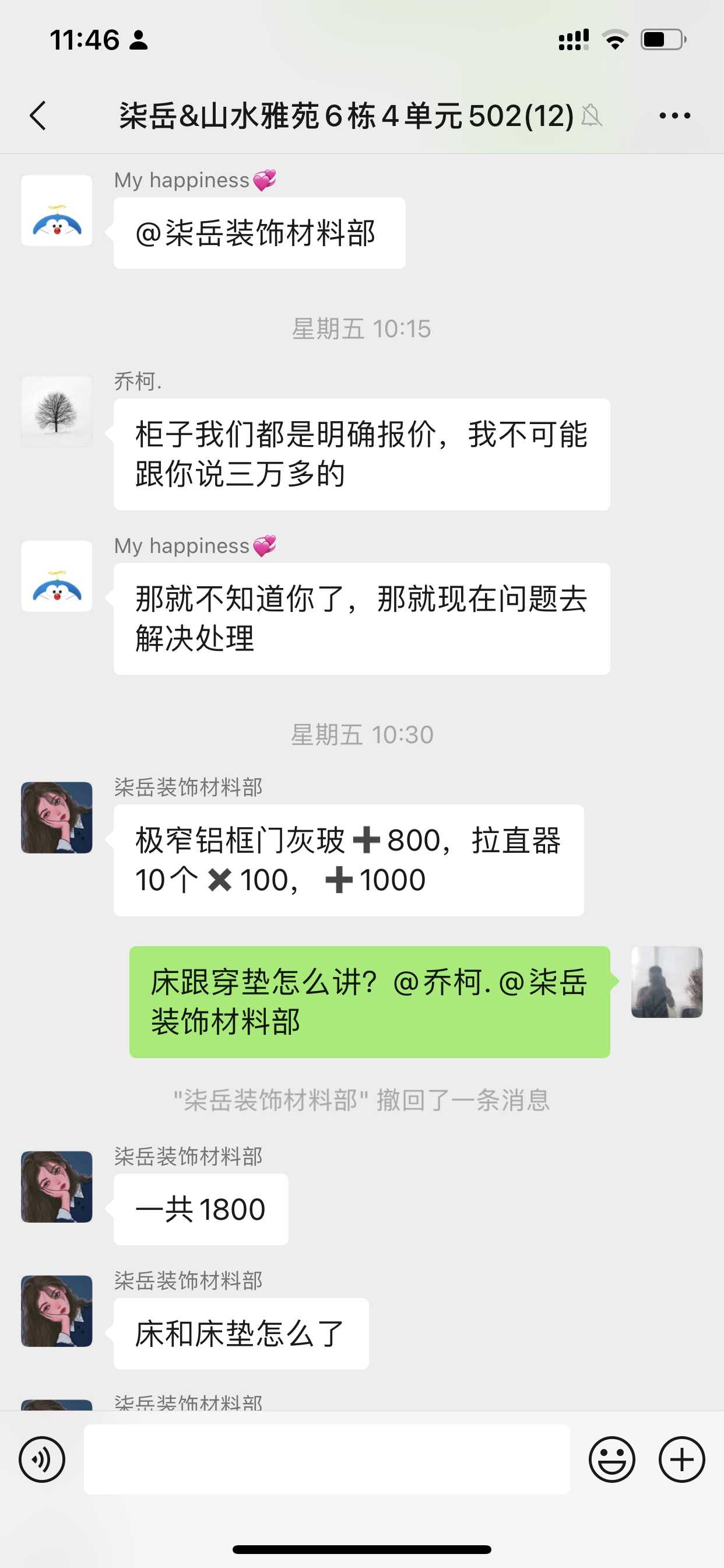View 乔柯.'s profile via avatar
The height and width of the screenshot is (1568, 724).
(x=57, y=411)
